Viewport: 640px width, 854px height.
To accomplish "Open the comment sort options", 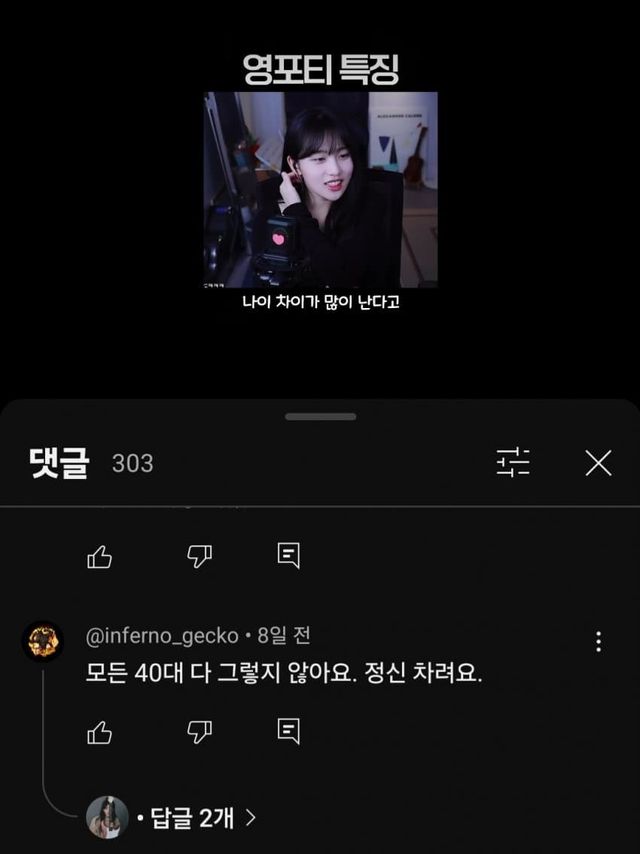I will pyautogui.click(x=513, y=462).
